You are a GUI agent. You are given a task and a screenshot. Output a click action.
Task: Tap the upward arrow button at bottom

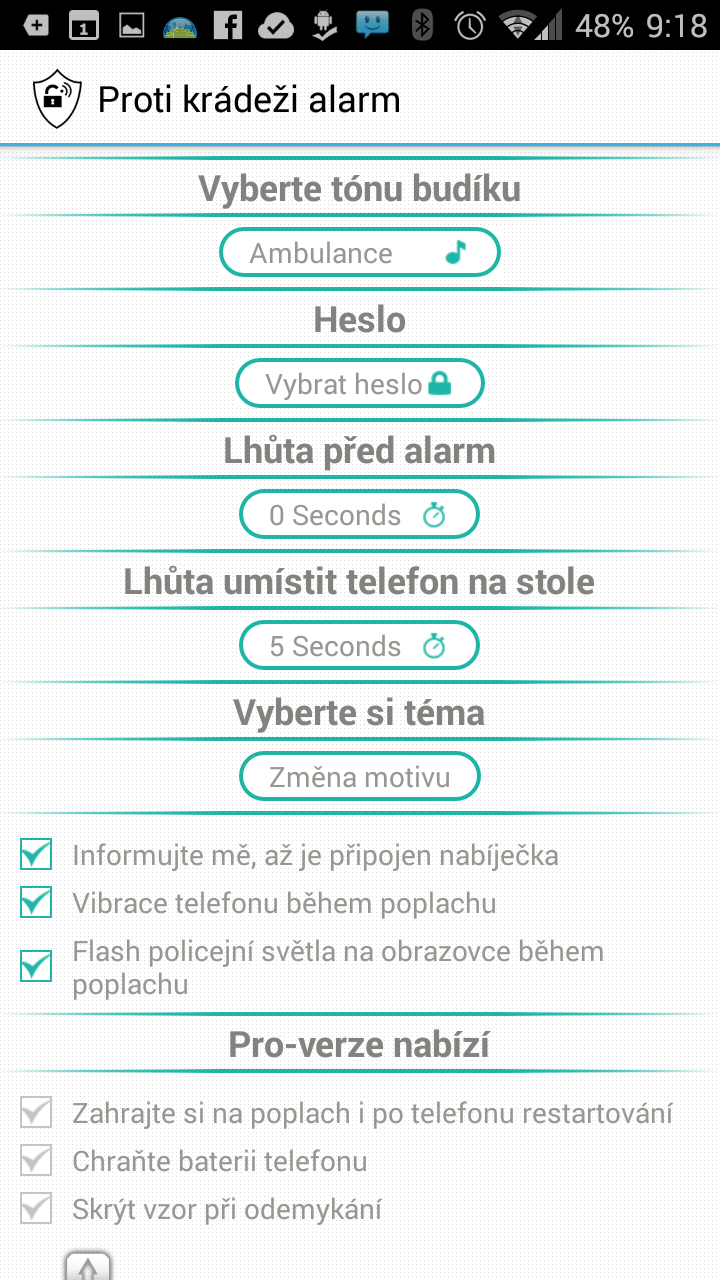[x=88, y=1265]
